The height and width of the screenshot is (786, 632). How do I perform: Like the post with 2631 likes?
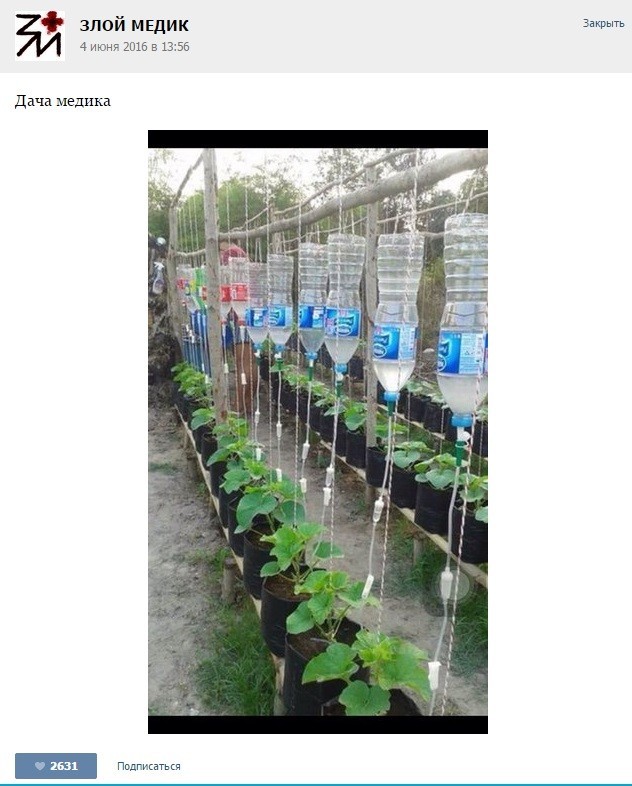click(x=56, y=766)
